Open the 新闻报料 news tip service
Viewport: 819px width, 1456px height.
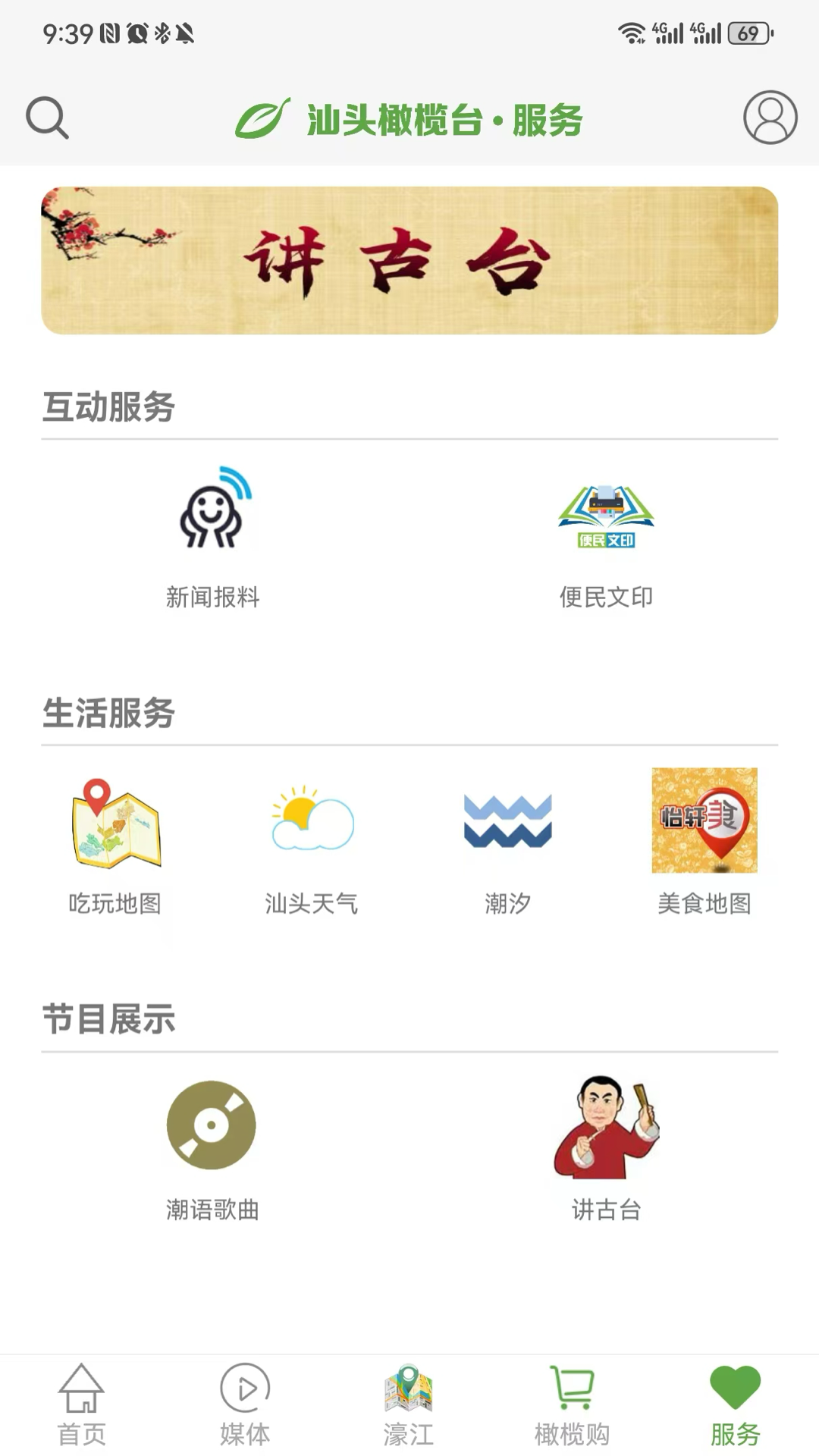[x=215, y=538]
